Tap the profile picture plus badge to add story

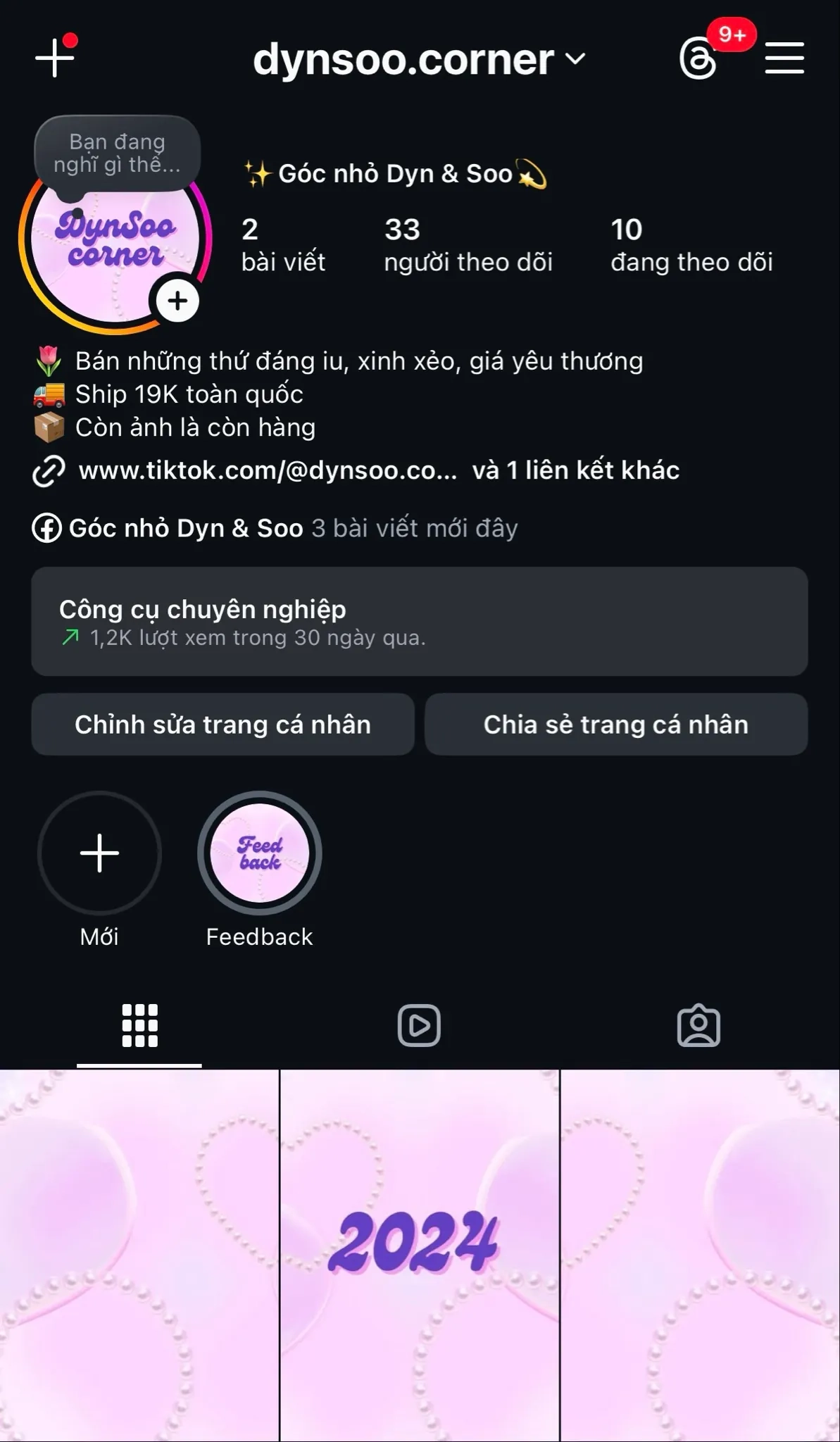(x=177, y=301)
